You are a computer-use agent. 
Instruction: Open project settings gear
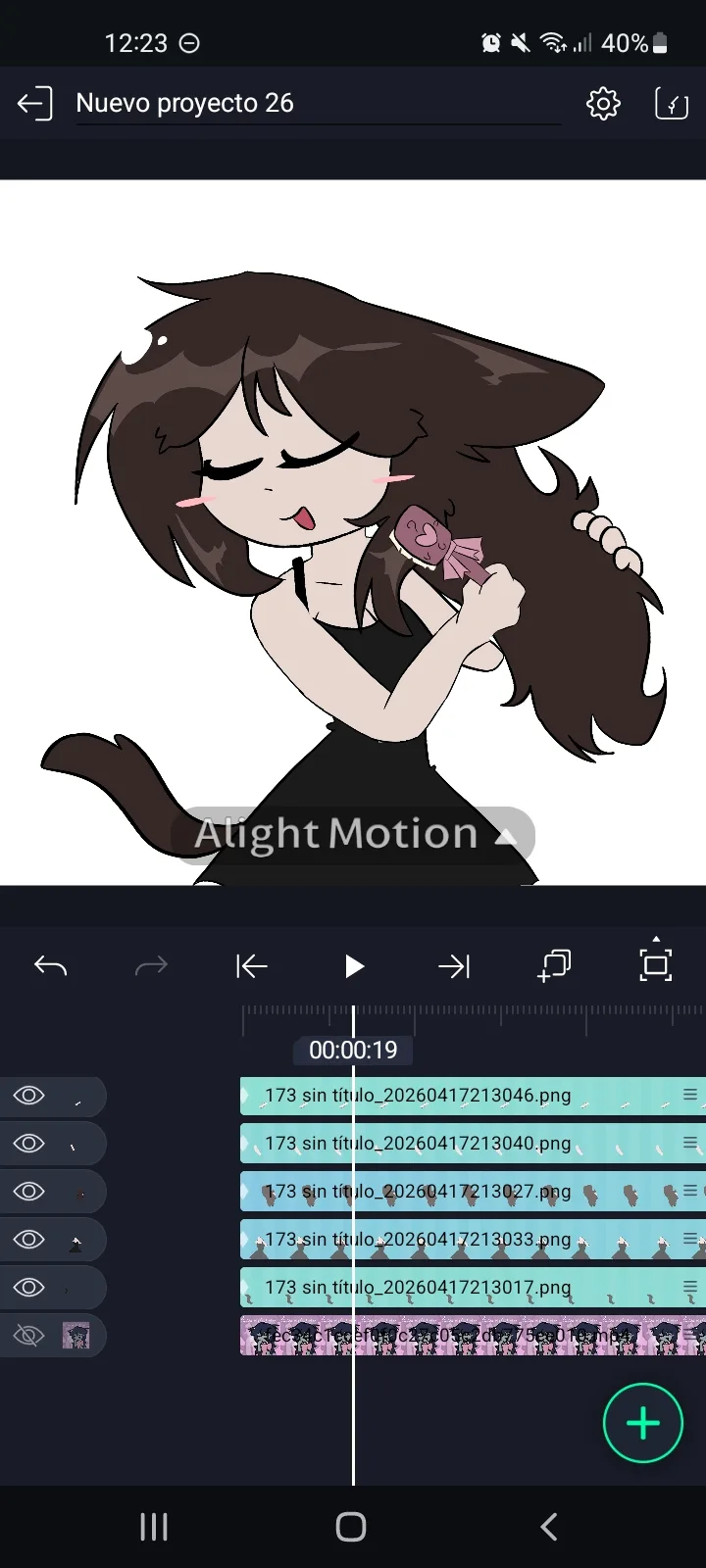click(603, 104)
